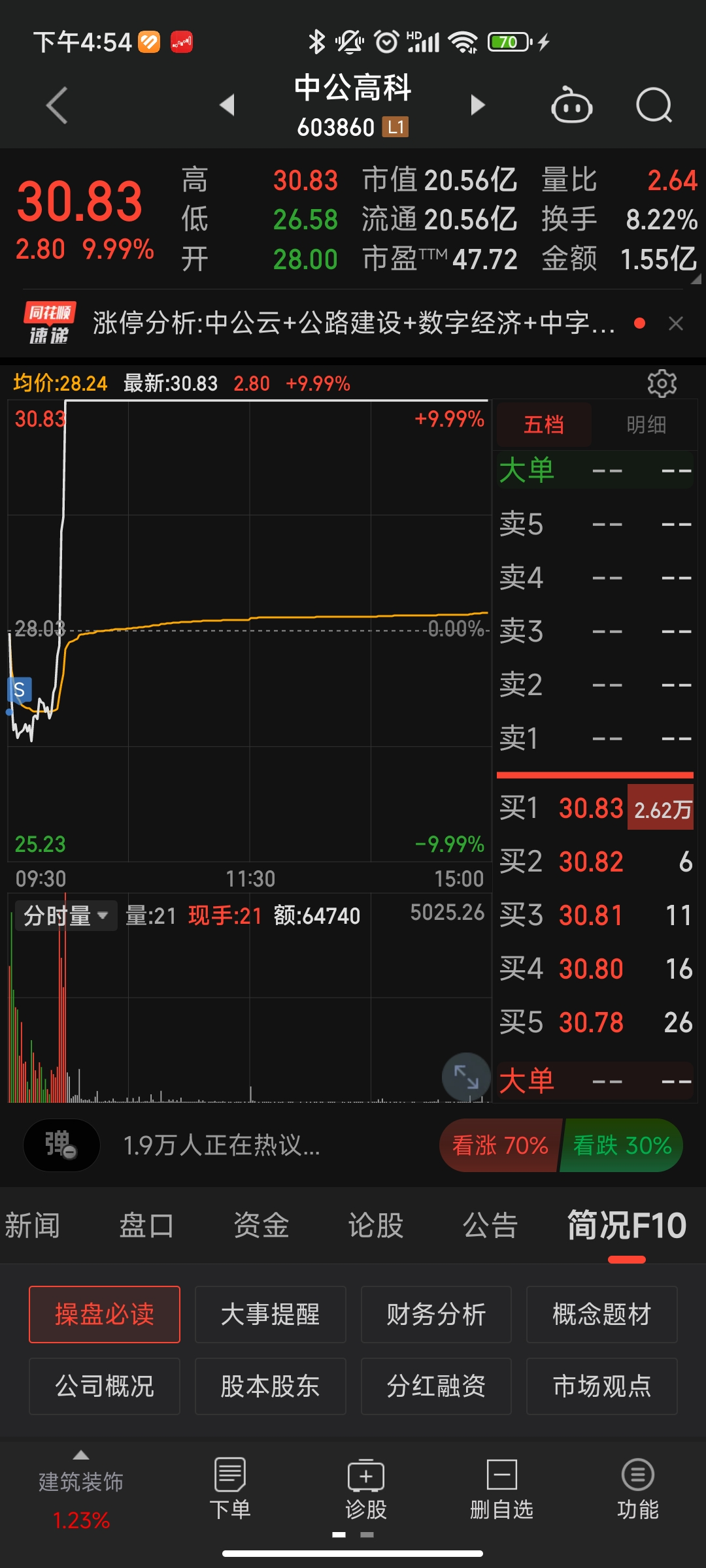706x1568 pixels.
Task: Switch to the previous stock
Action: click(227, 105)
